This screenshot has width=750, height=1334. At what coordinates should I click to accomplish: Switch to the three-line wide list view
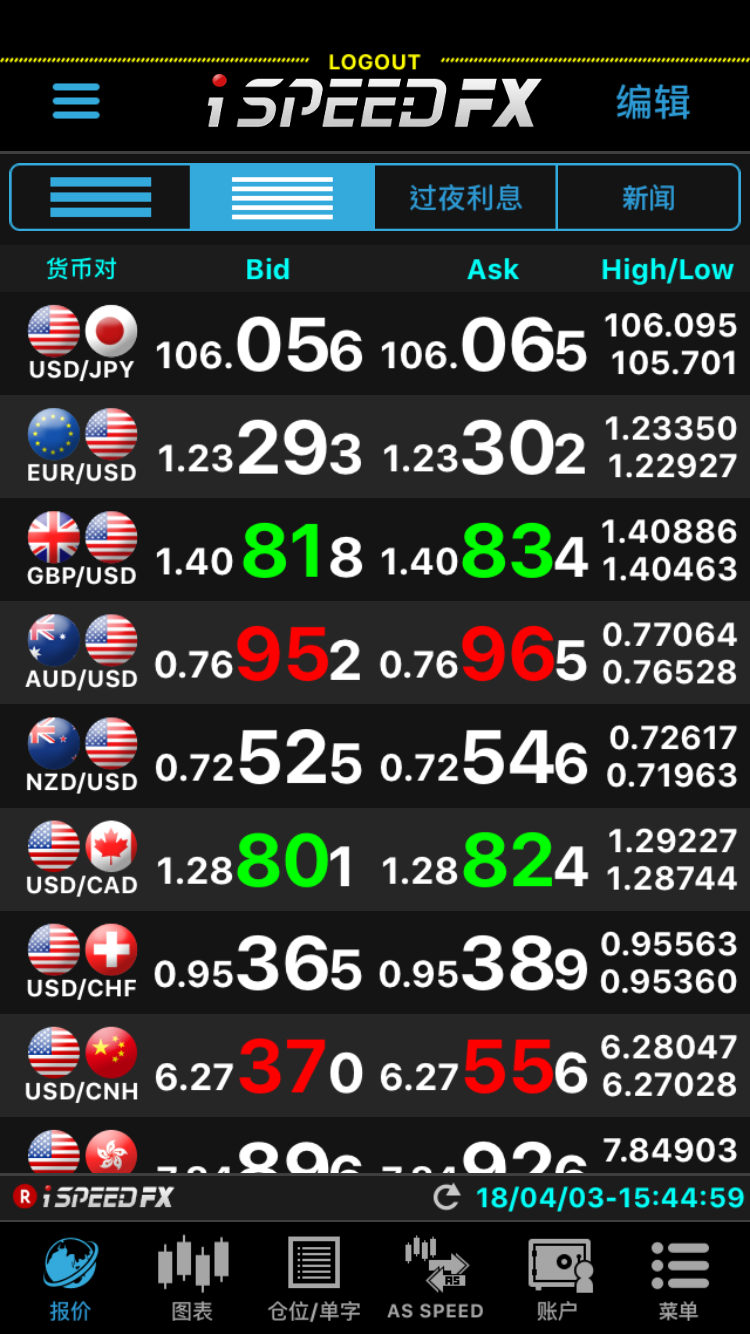pyautogui.click(x=100, y=198)
